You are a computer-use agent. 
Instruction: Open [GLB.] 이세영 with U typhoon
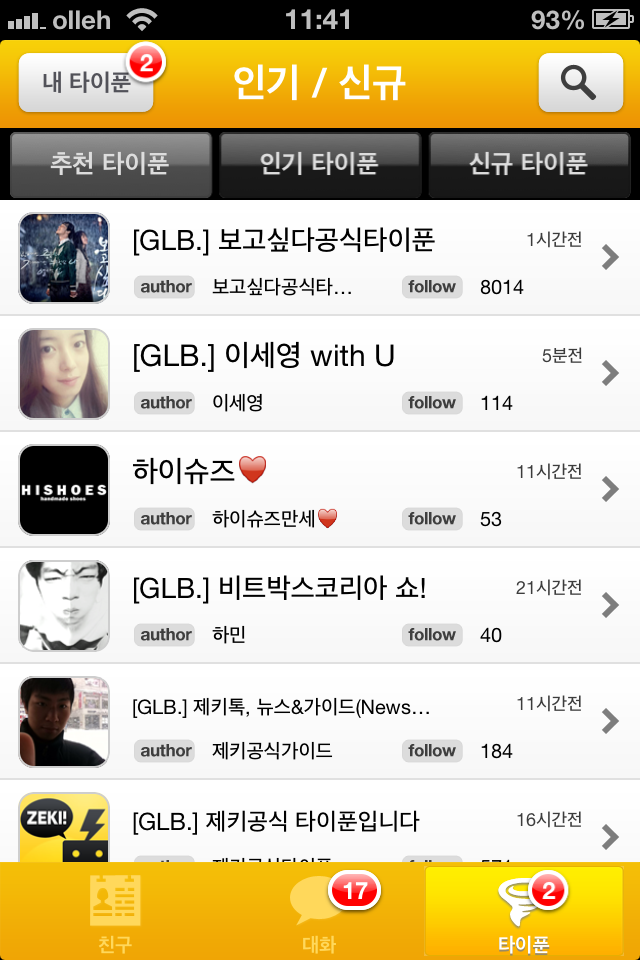[320, 374]
